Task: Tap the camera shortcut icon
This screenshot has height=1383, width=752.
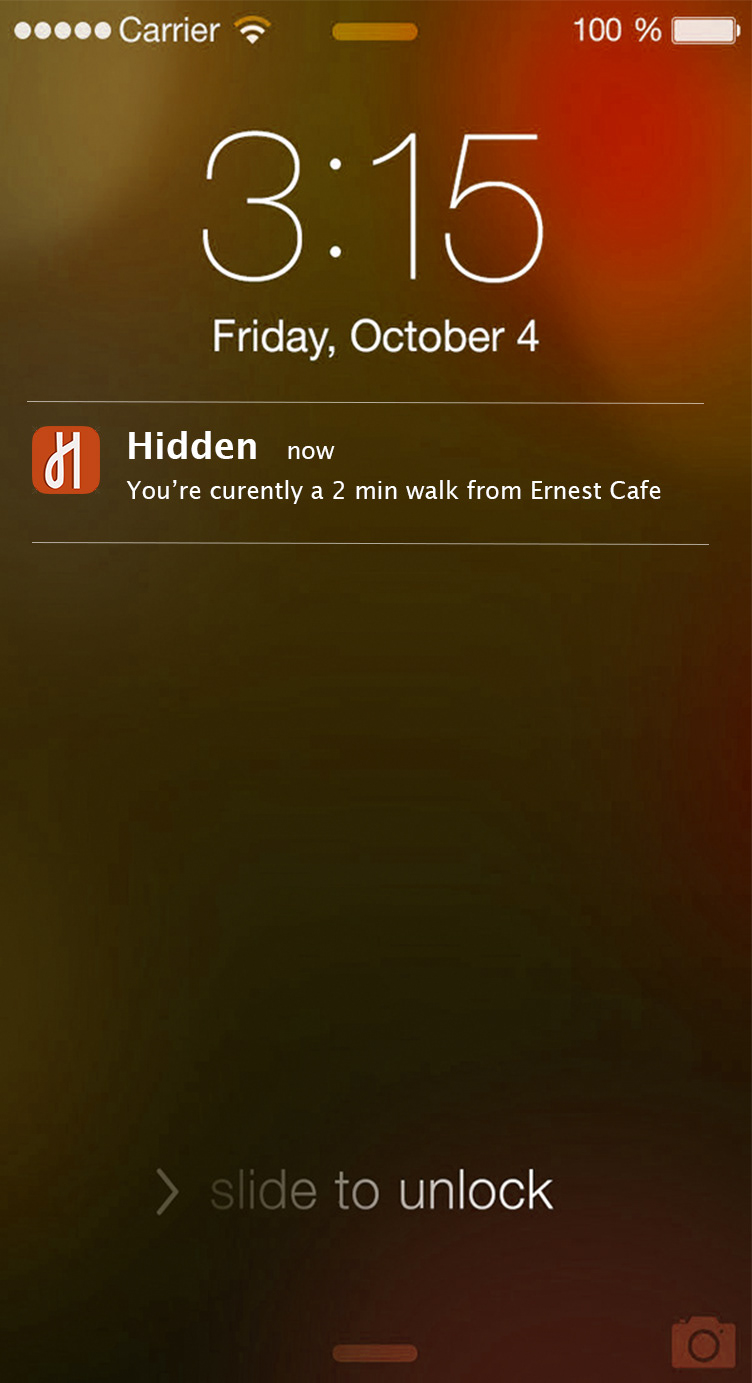Action: [x=703, y=1343]
